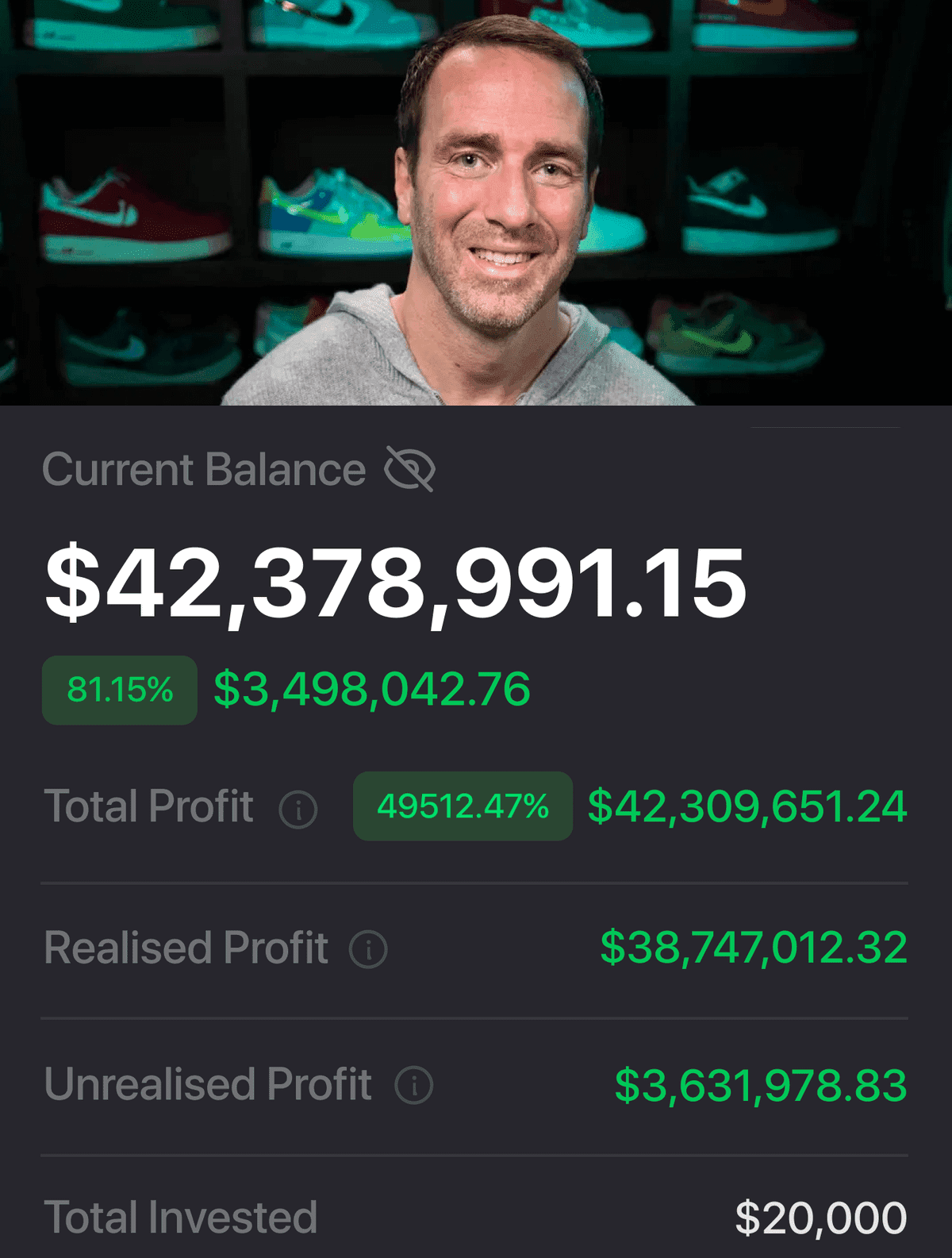Image resolution: width=952 pixels, height=1258 pixels.
Task: Select the Unrealised Profit value $3,631,978.83
Action: (x=762, y=1085)
